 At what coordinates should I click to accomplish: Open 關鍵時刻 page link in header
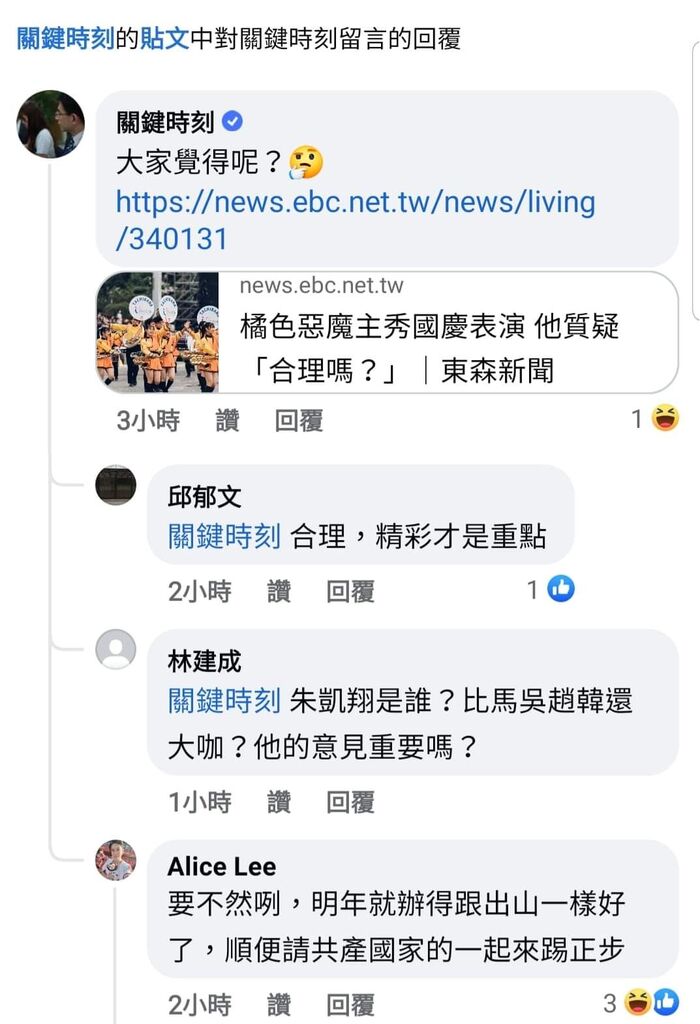point(65,40)
